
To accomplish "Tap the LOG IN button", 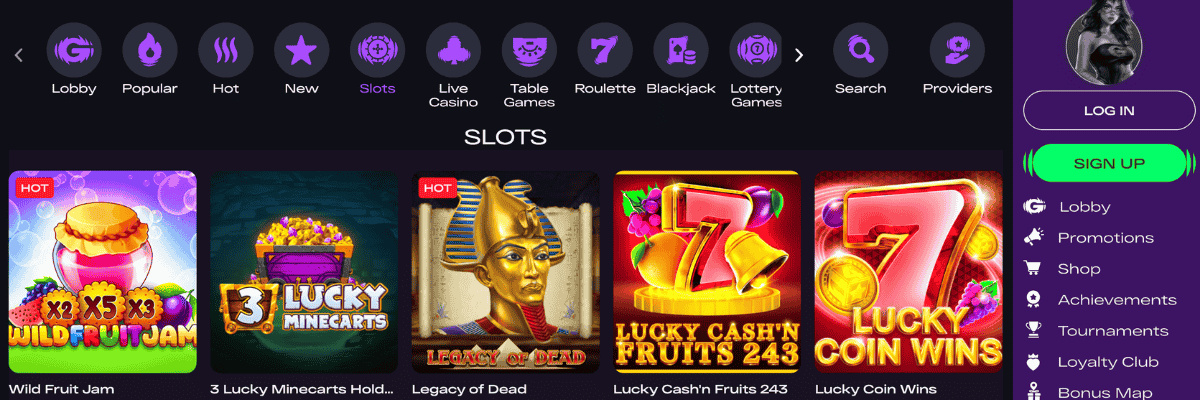I will 1109,110.
